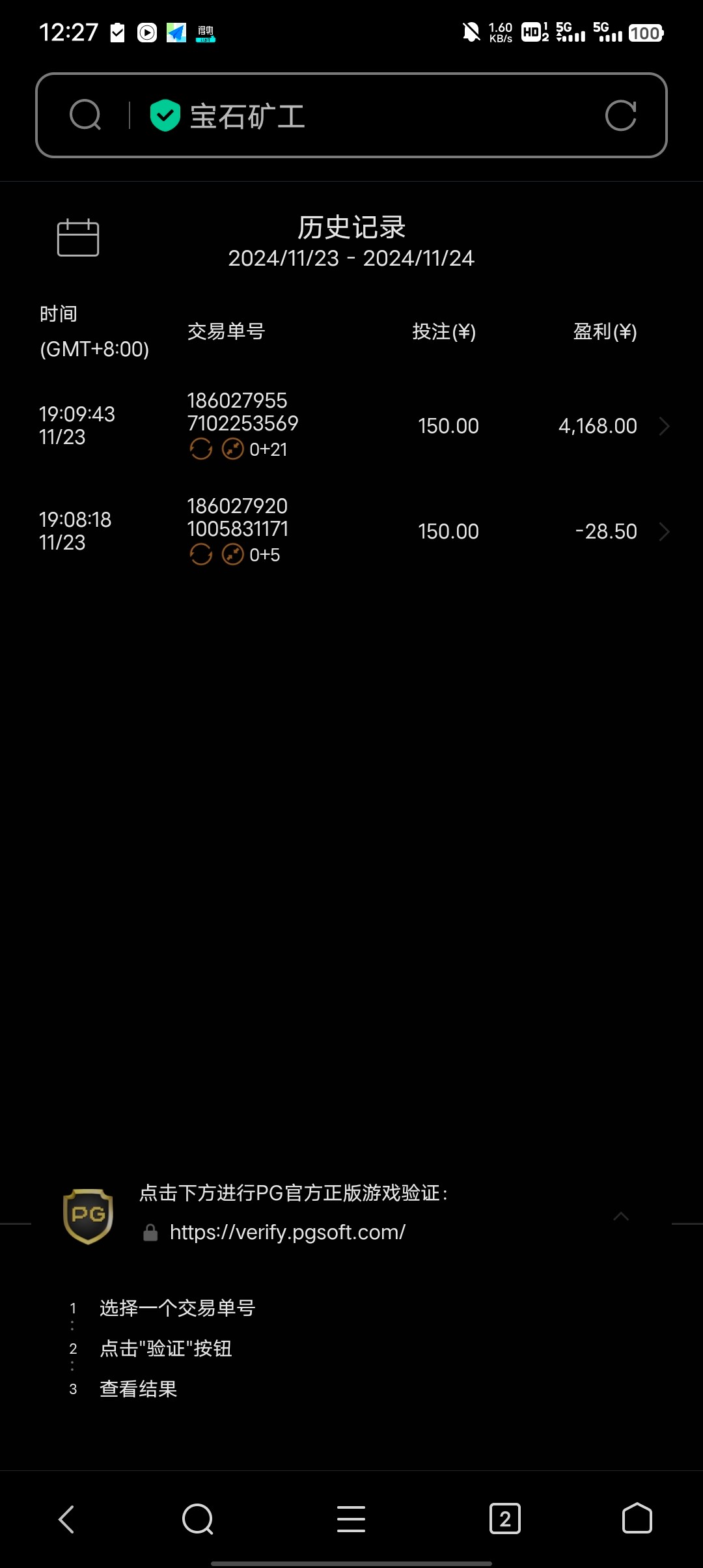Tap the multiplier icon beside 0+5
Screen dimensions: 703x1568
pos(232,554)
